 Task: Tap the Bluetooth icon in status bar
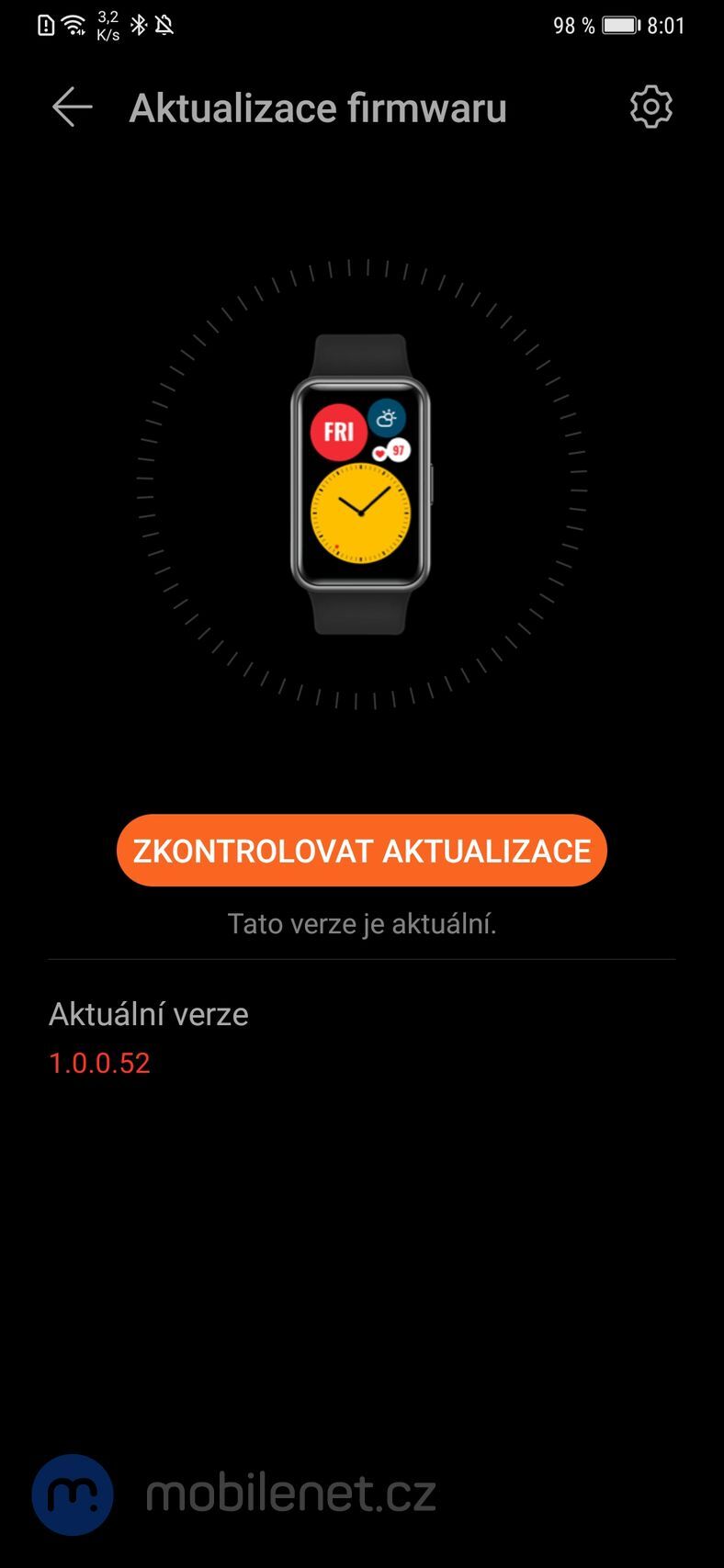click(x=141, y=23)
